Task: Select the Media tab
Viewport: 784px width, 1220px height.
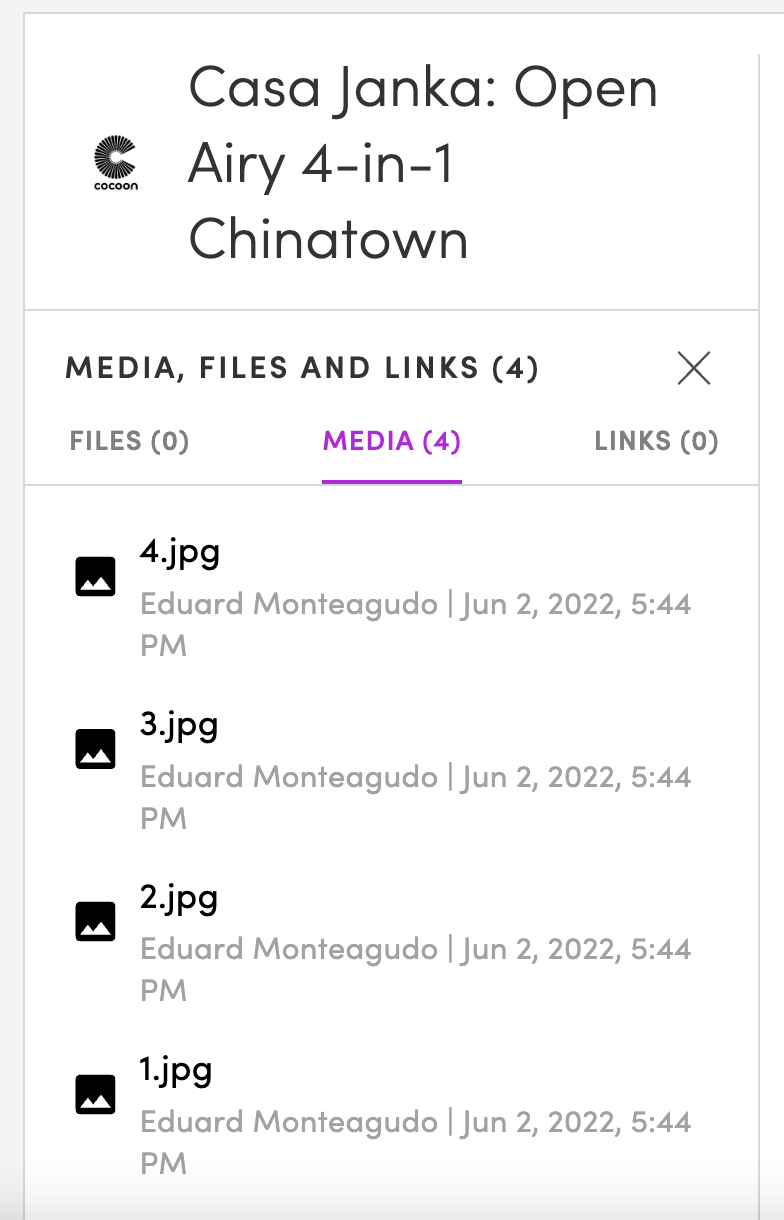Action: (x=391, y=441)
